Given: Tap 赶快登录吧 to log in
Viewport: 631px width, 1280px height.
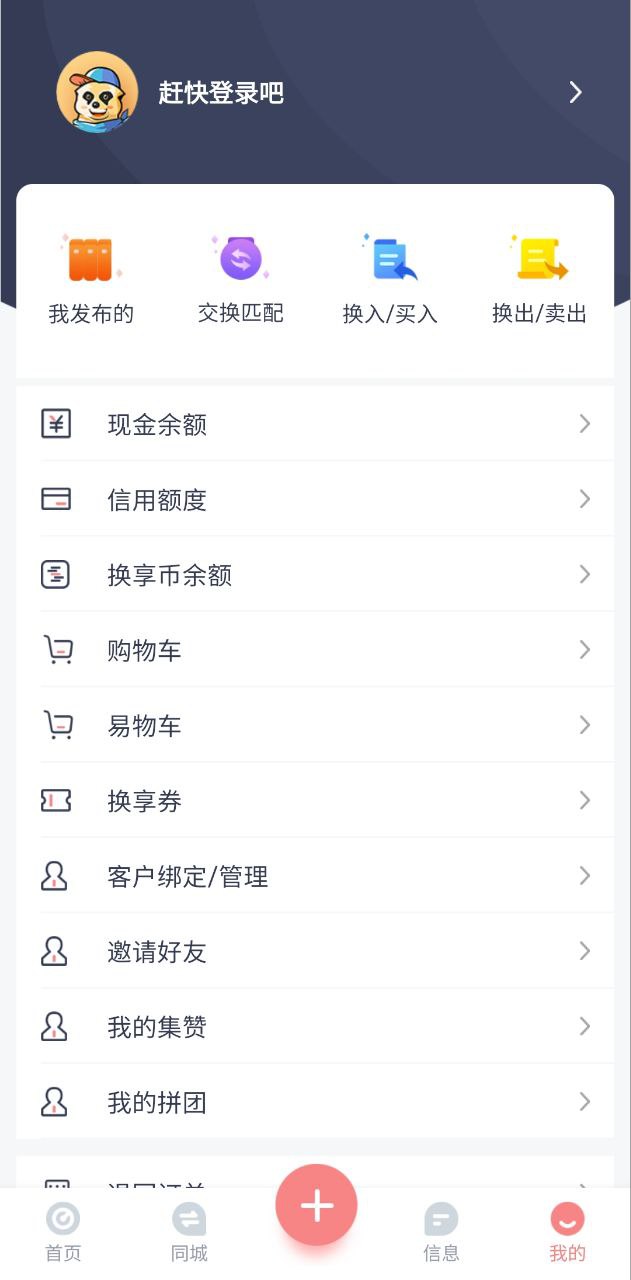Looking at the screenshot, I should pyautogui.click(x=221, y=93).
